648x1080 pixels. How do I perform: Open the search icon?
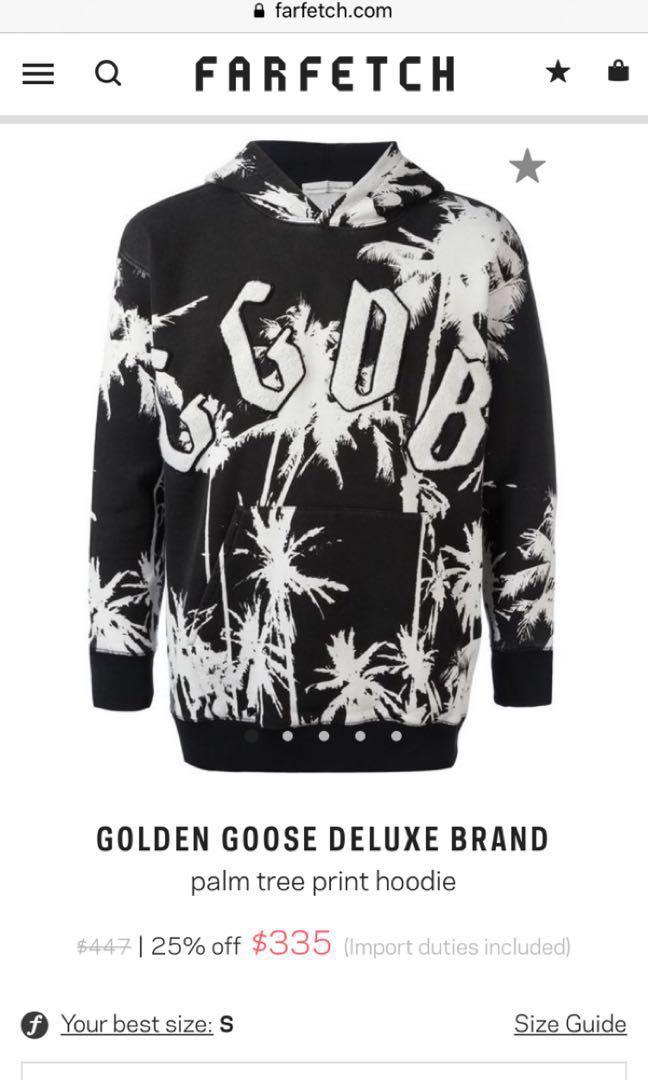[x=108, y=74]
